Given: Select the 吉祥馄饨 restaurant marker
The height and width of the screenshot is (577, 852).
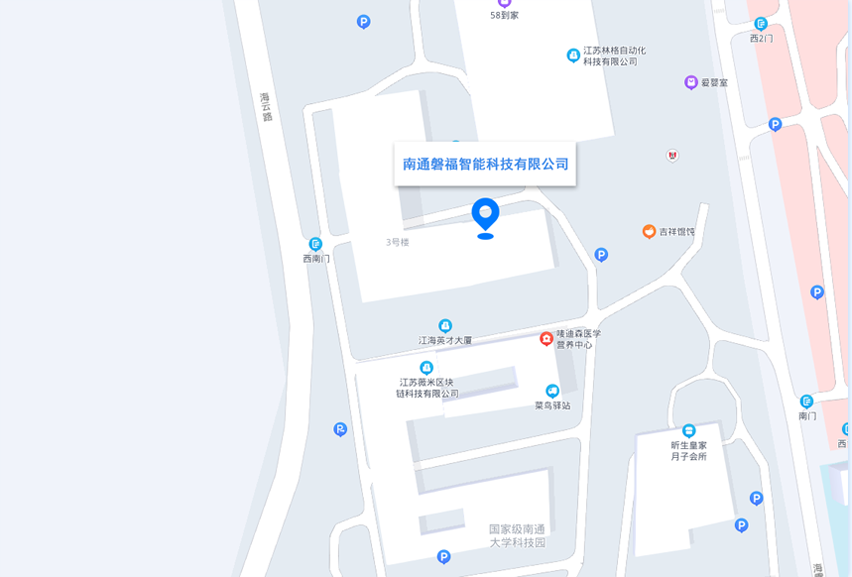Looking at the screenshot, I should click(649, 232).
